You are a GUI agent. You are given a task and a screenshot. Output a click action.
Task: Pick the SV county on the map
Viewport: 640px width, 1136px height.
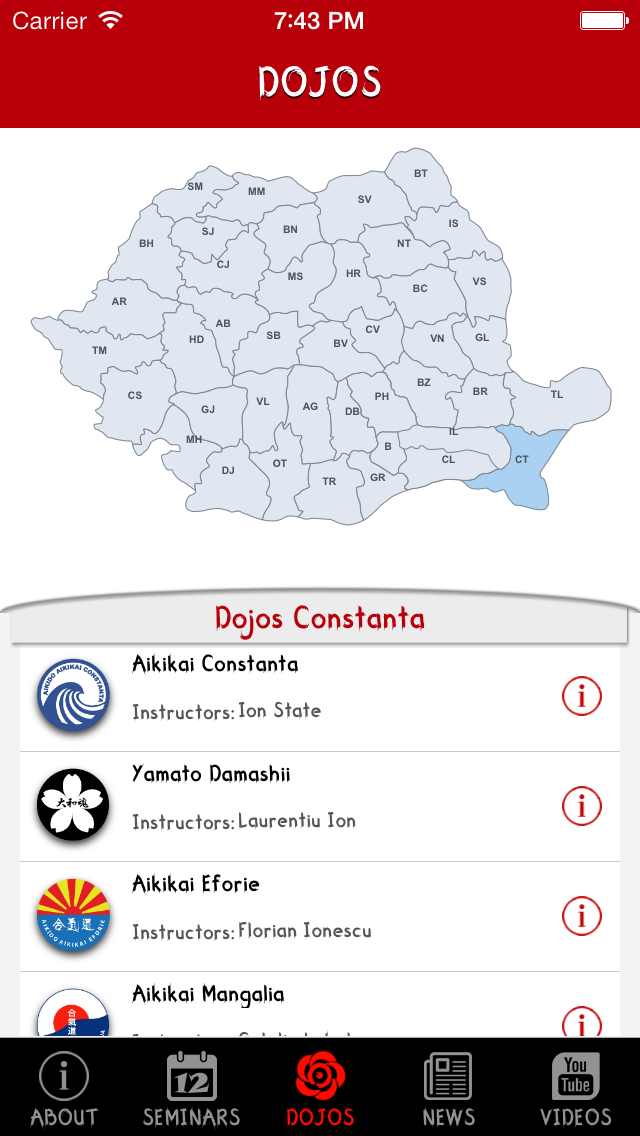pyautogui.click(x=365, y=199)
